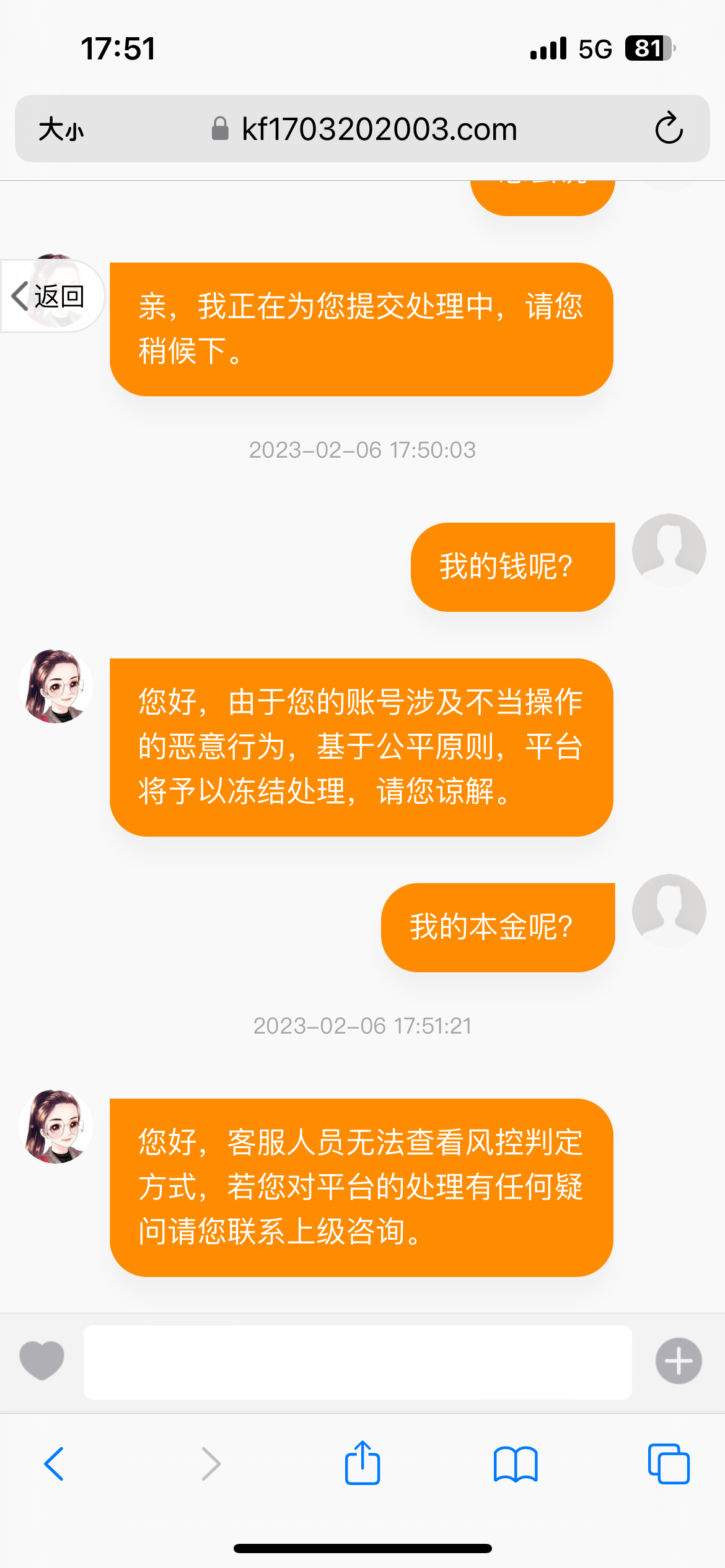Focus the chat message input box
This screenshot has width=725, height=1568.
(358, 1361)
